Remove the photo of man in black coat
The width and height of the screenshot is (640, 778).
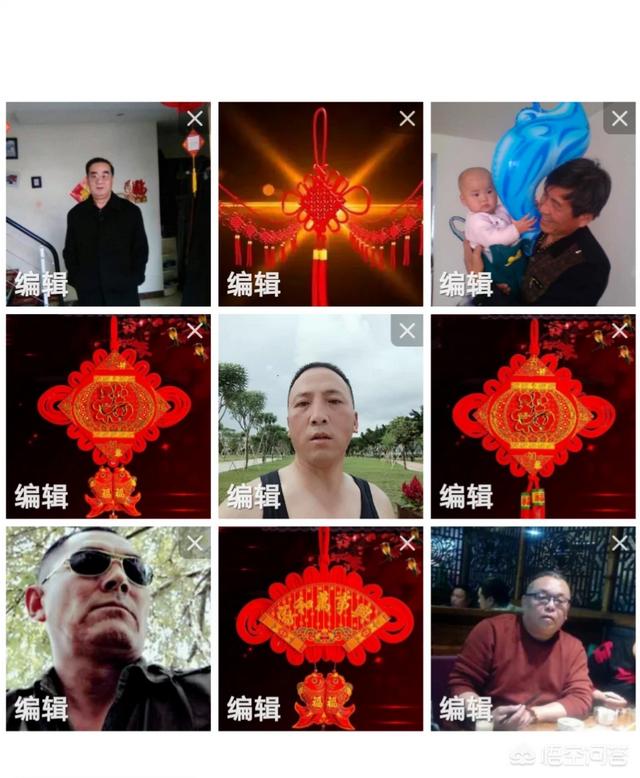[194, 118]
